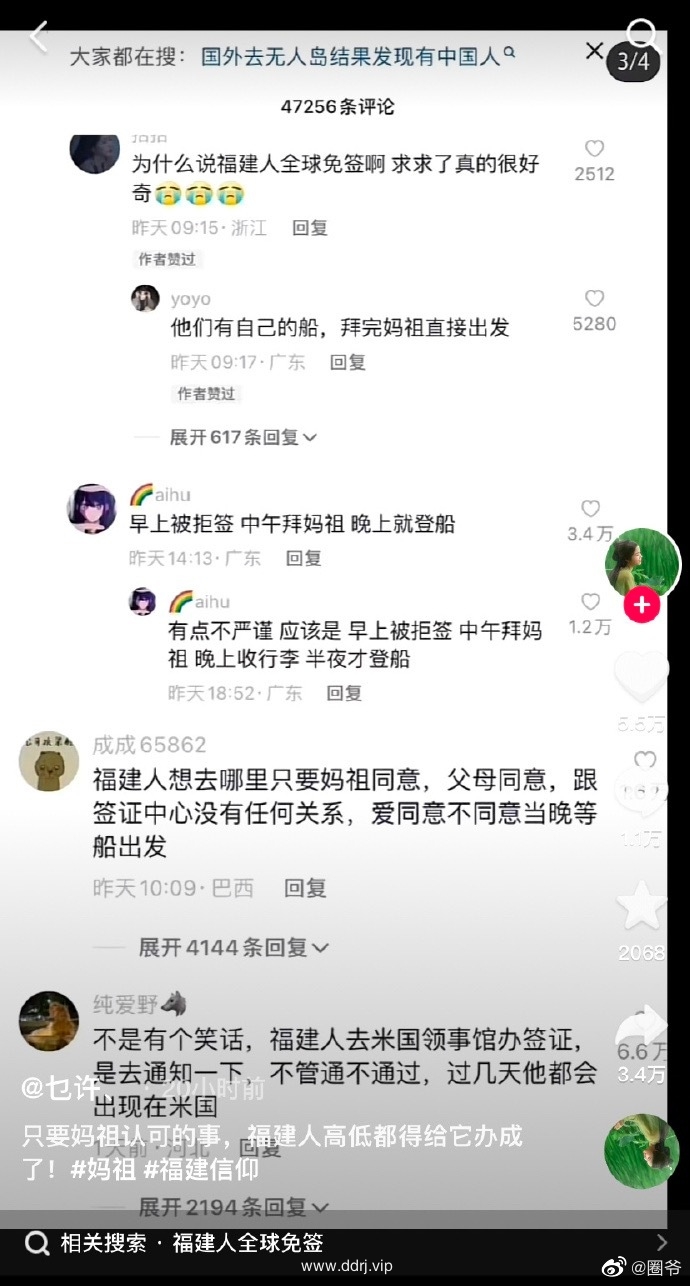This screenshot has height=1286, width=690.
Task: Reply to 成成65862's comment
Action: coord(305,888)
